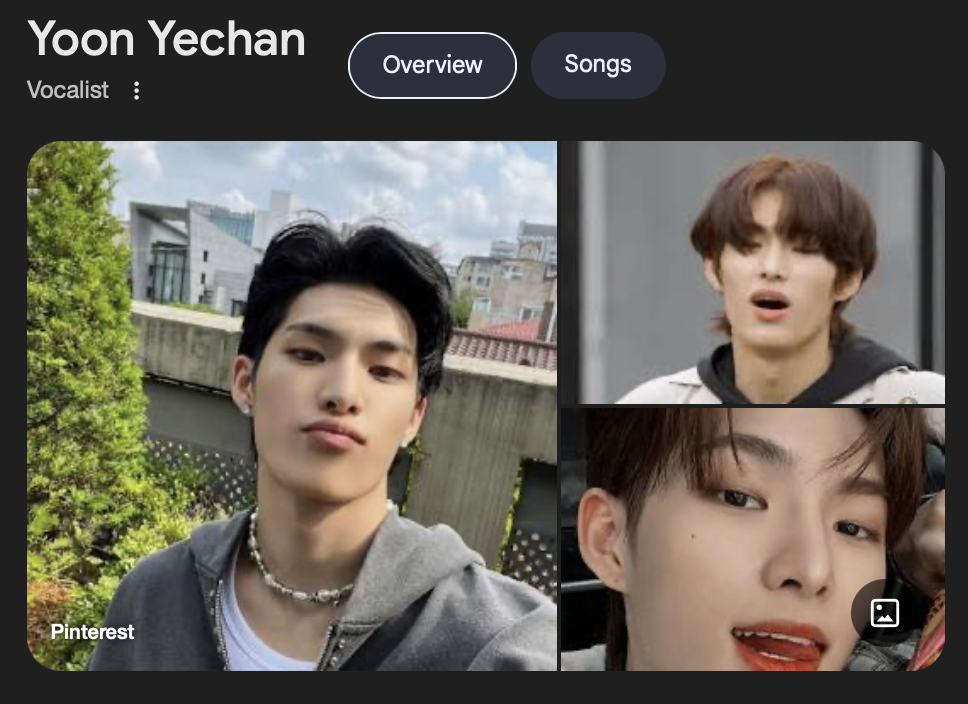Switch to the Songs chip
Image resolution: width=968 pixels, height=704 pixels.
click(x=598, y=65)
